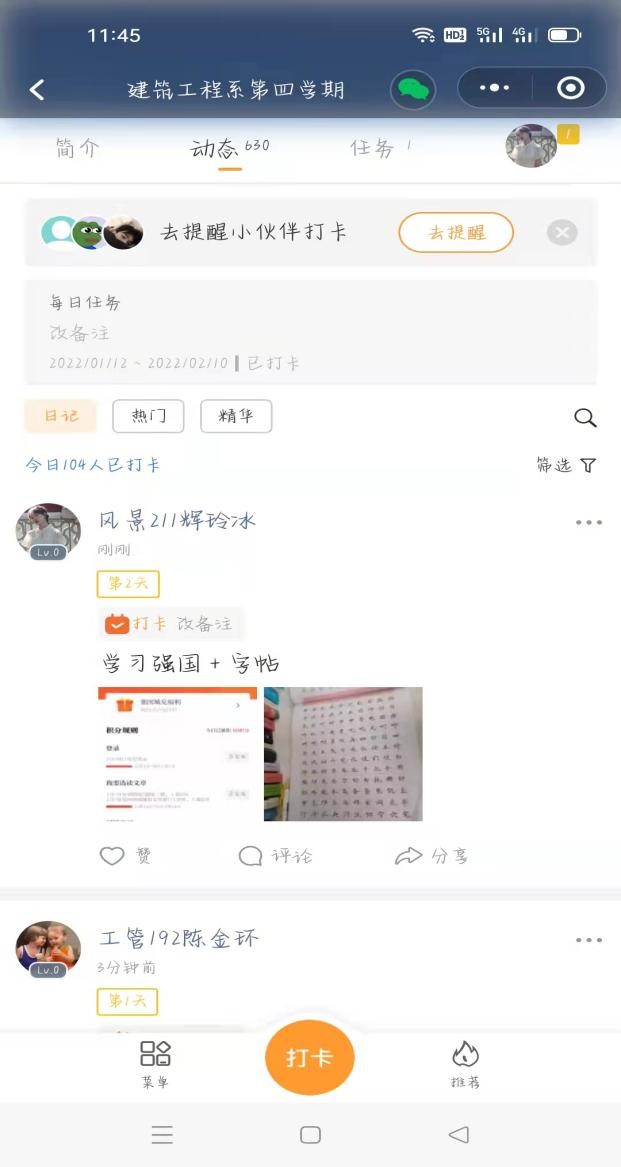Switch to the 简介 tab
Image resolution: width=621 pixels, height=1167 pixels.
coord(77,149)
